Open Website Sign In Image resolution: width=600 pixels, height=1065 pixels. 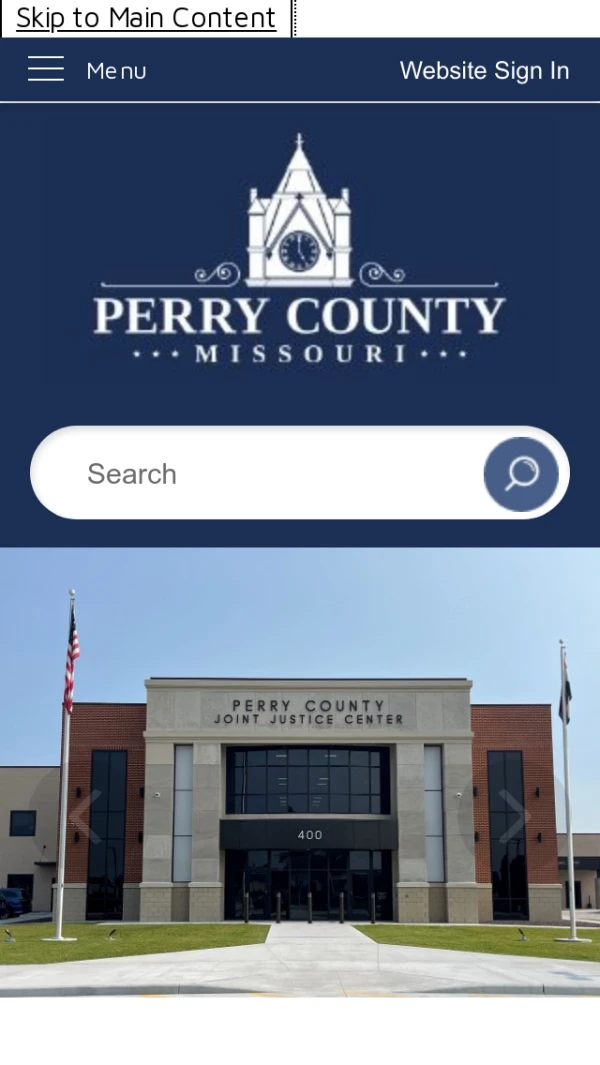pyautogui.click(x=484, y=70)
